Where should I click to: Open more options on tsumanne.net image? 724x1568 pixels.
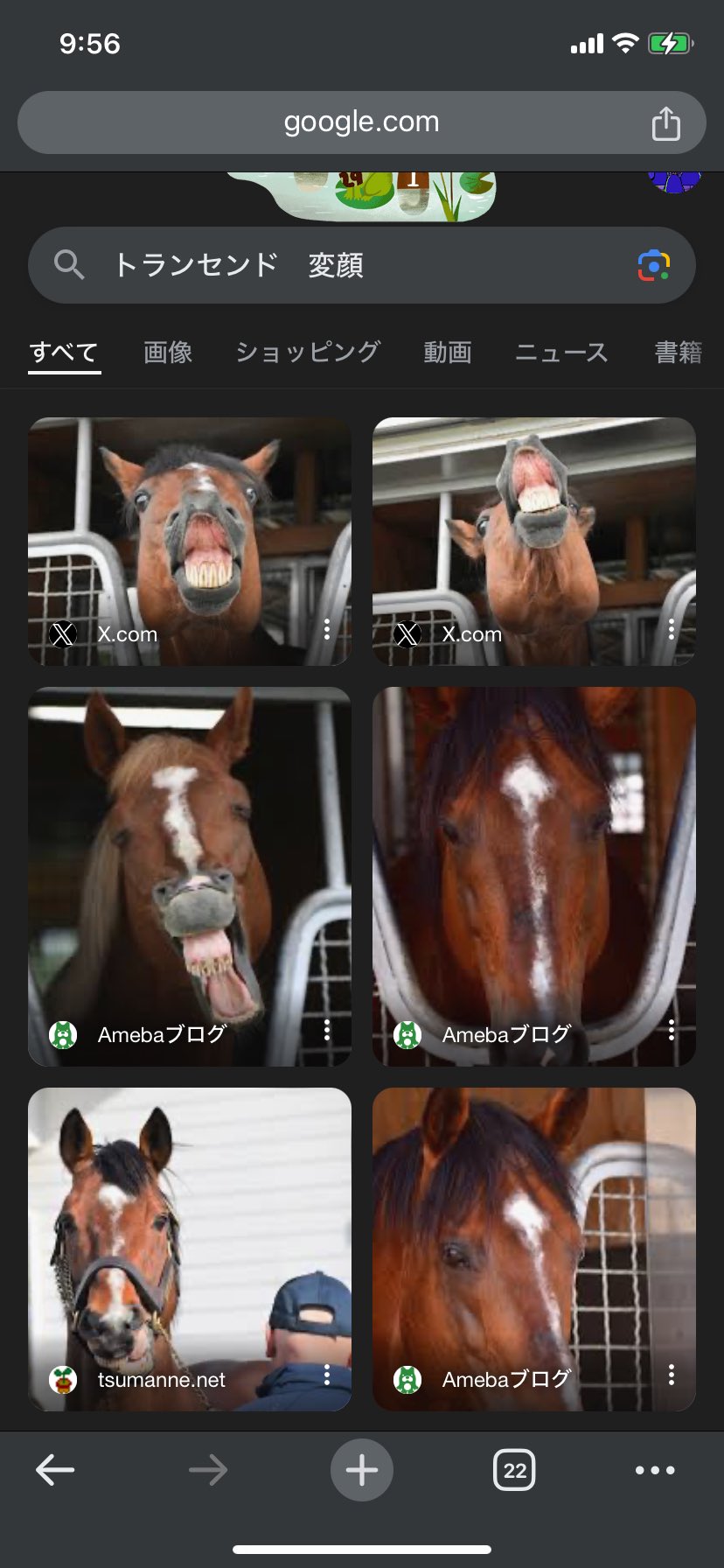[327, 1375]
